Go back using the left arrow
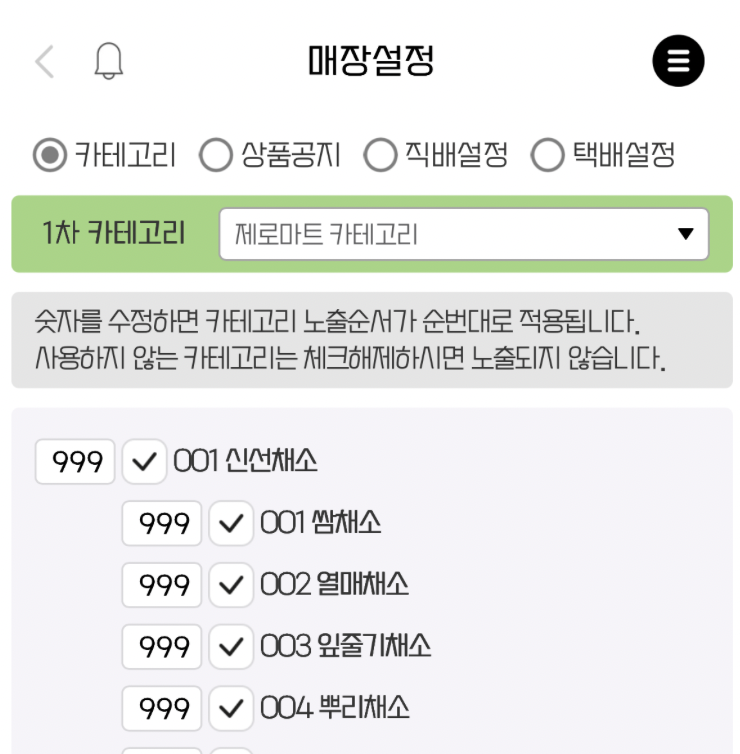Viewport: 740px width, 754px height. (44, 61)
